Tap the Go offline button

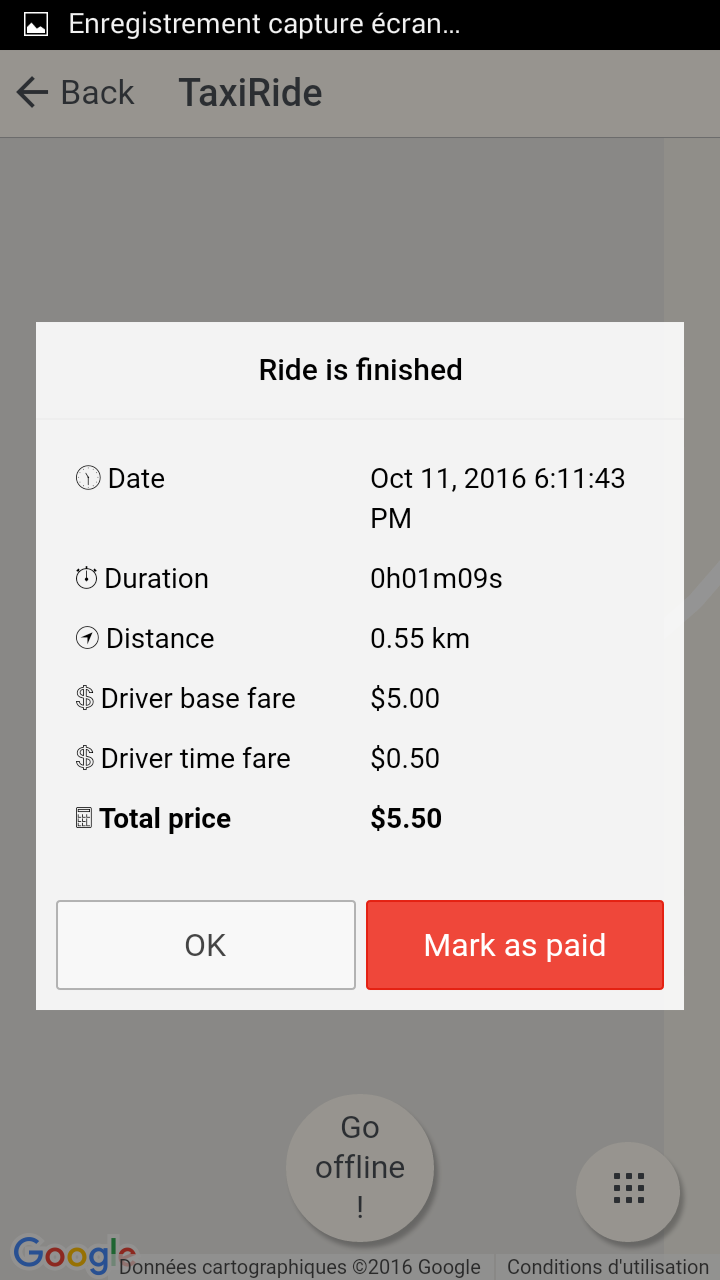(360, 1167)
